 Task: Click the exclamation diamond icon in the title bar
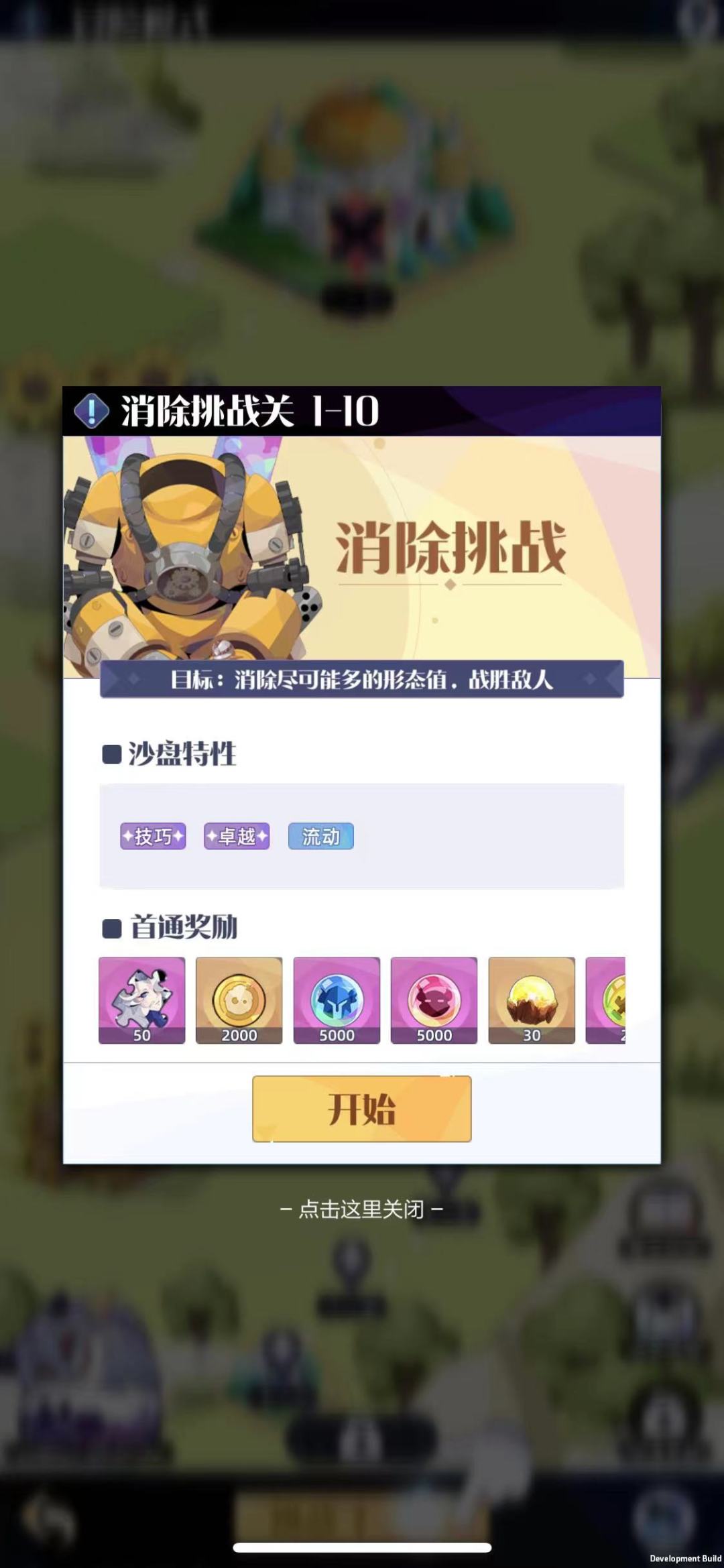[90, 412]
